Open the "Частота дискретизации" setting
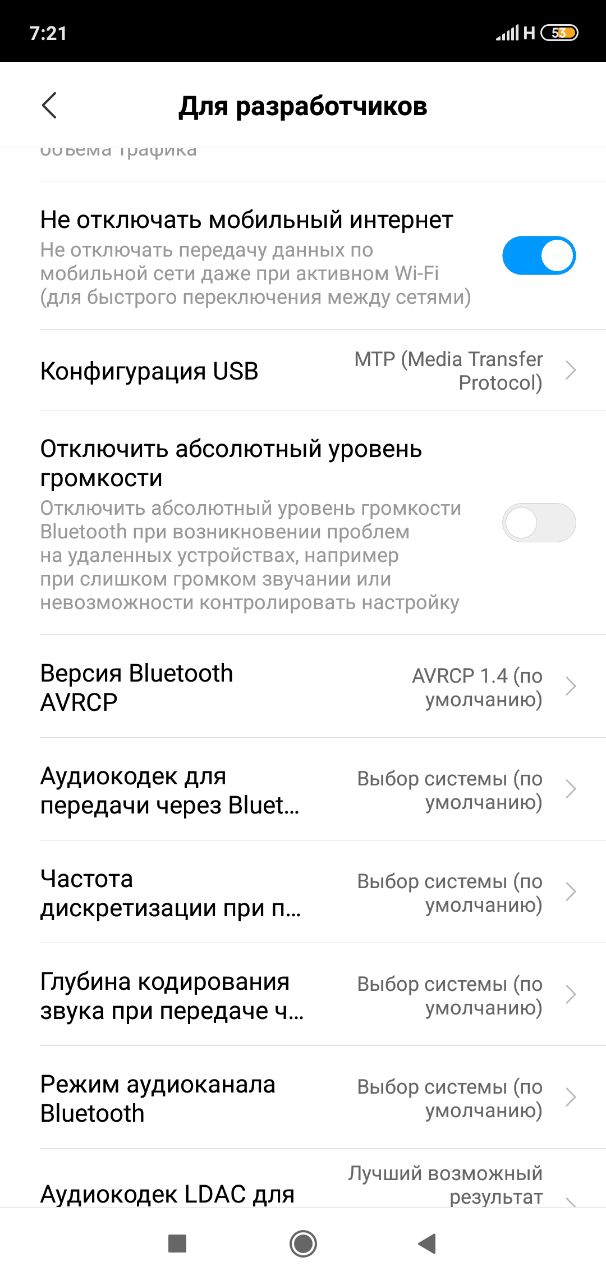 (303, 893)
